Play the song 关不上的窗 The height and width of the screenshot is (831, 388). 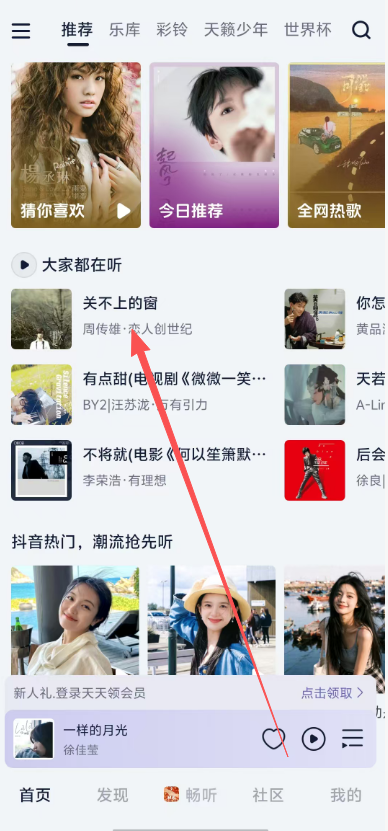(120, 304)
